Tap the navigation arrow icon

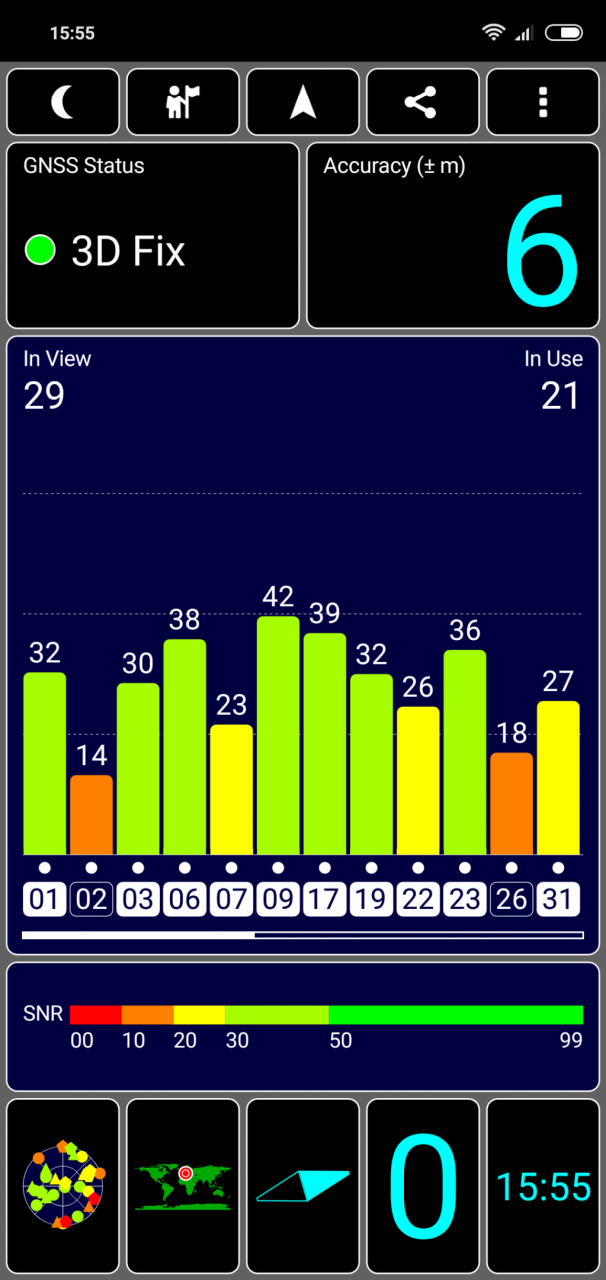(303, 102)
